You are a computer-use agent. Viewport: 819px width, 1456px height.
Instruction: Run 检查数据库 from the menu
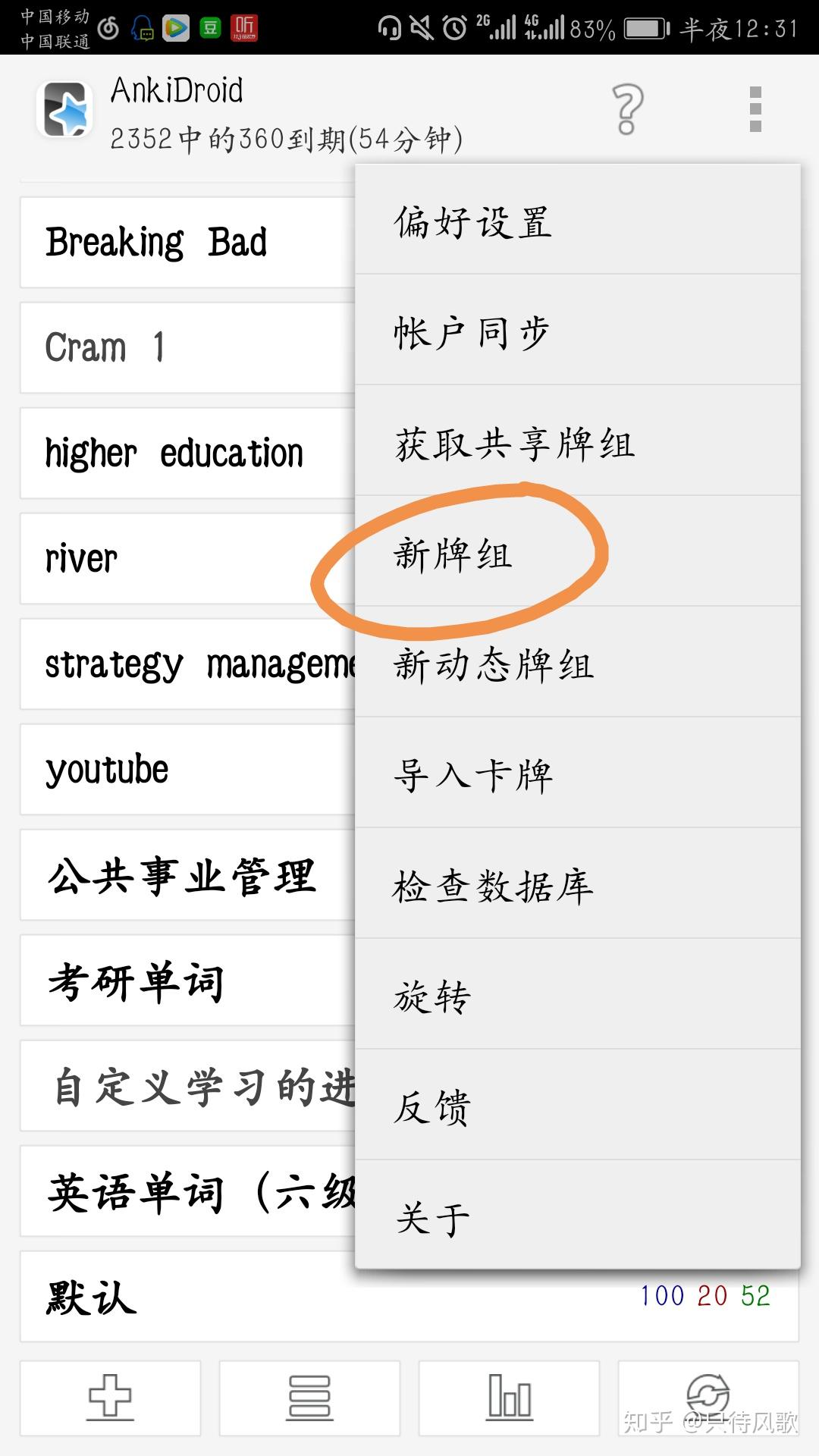tap(578, 883)
